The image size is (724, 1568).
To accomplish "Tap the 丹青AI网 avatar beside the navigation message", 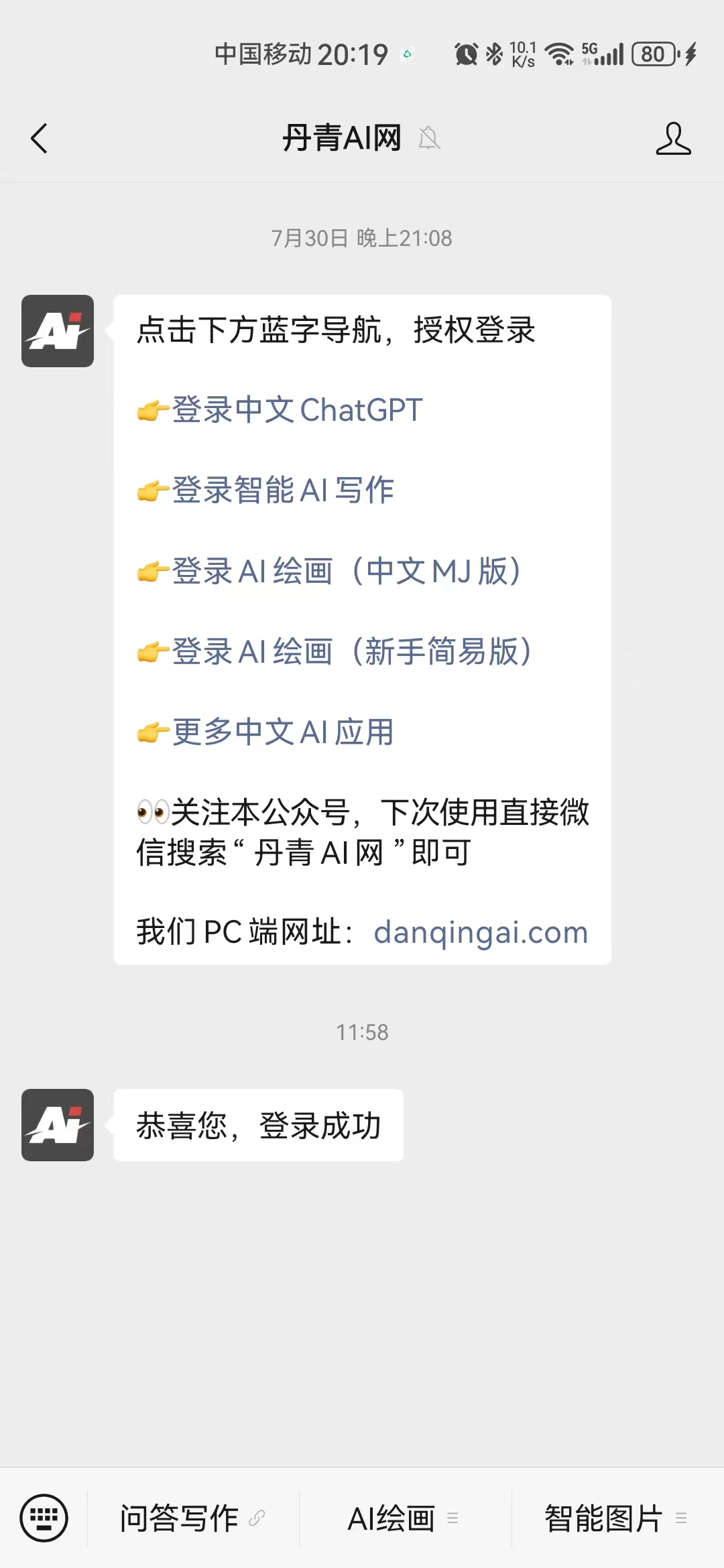I will tap(58, 331).
